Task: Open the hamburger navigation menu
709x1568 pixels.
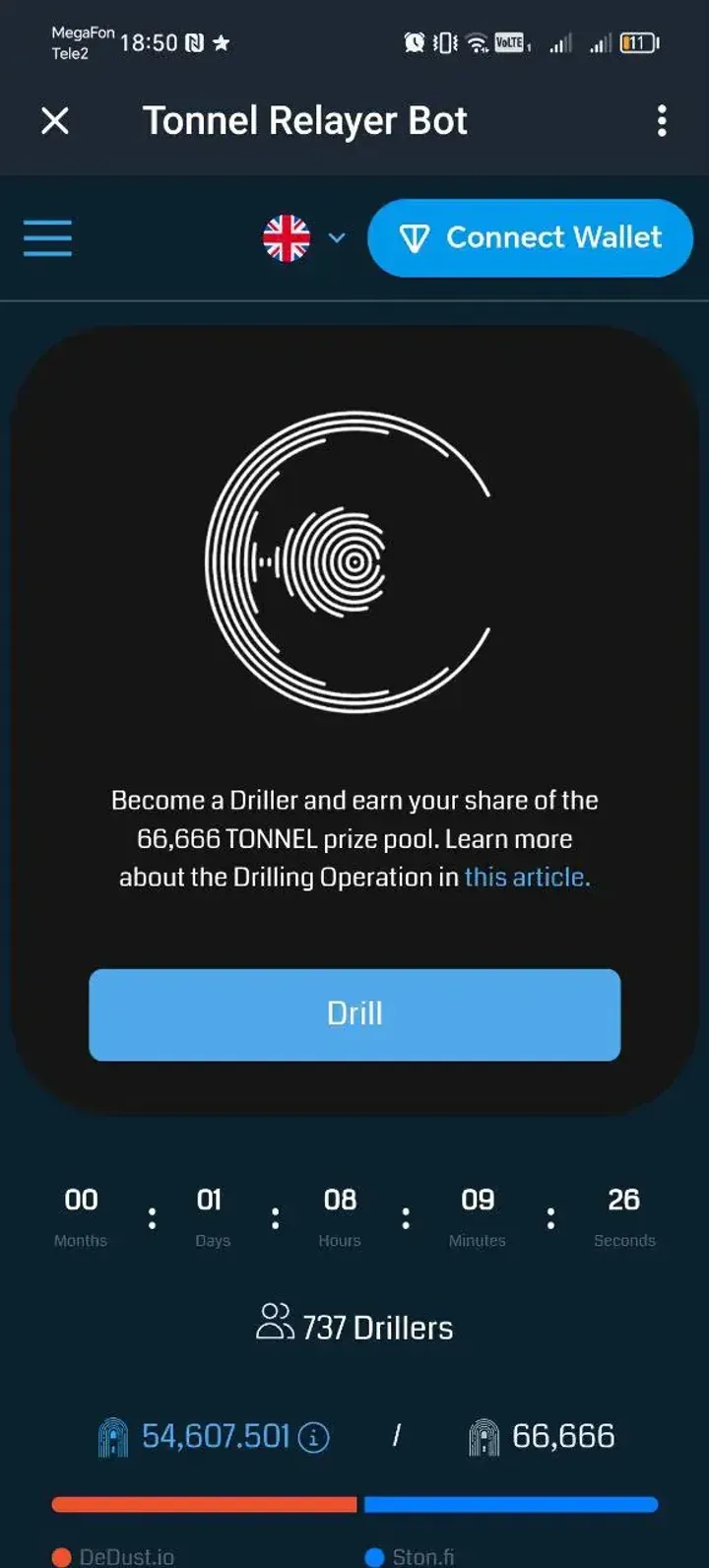Action: click(46, 237)
